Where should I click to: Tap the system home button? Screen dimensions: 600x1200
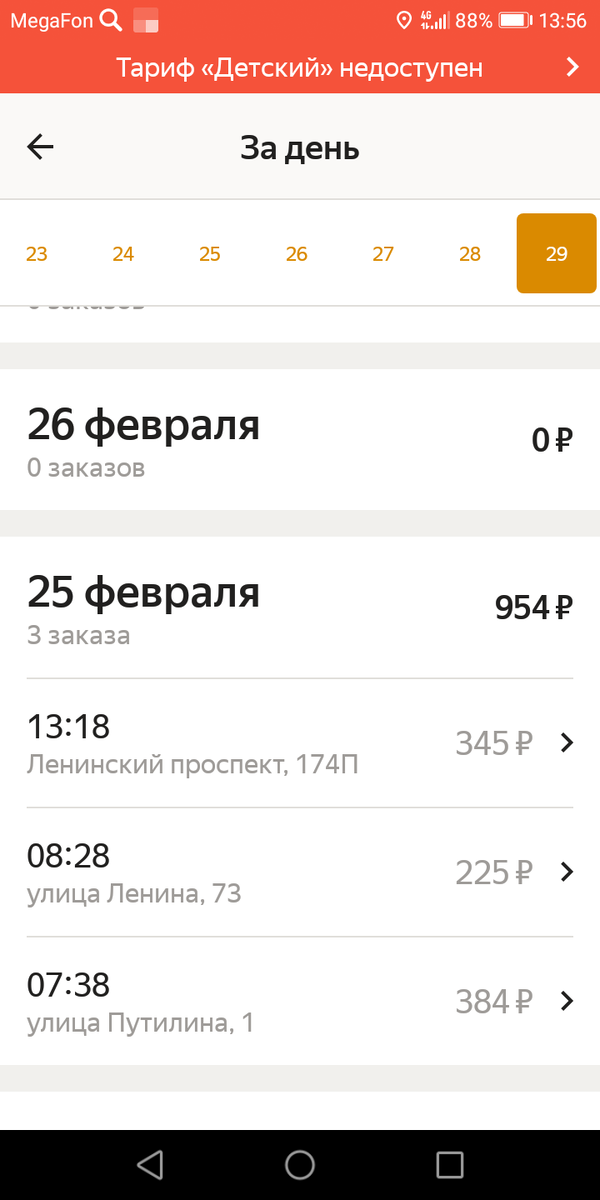(x=300, y=1165)
